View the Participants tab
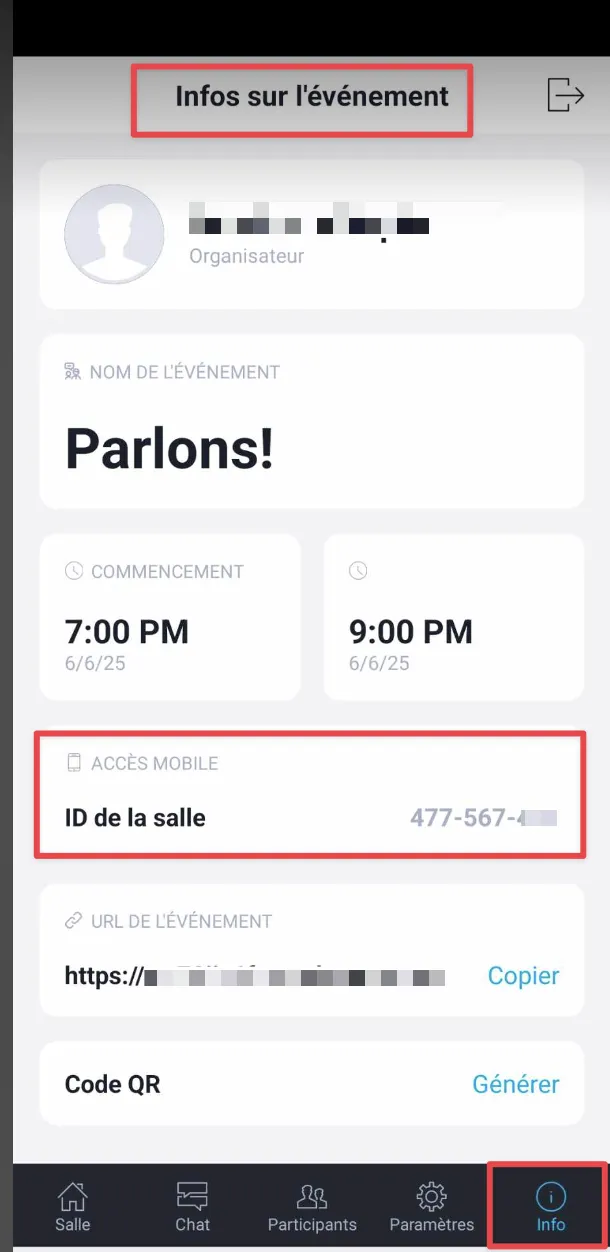610x1252 pixels. tap(312, 1206)
